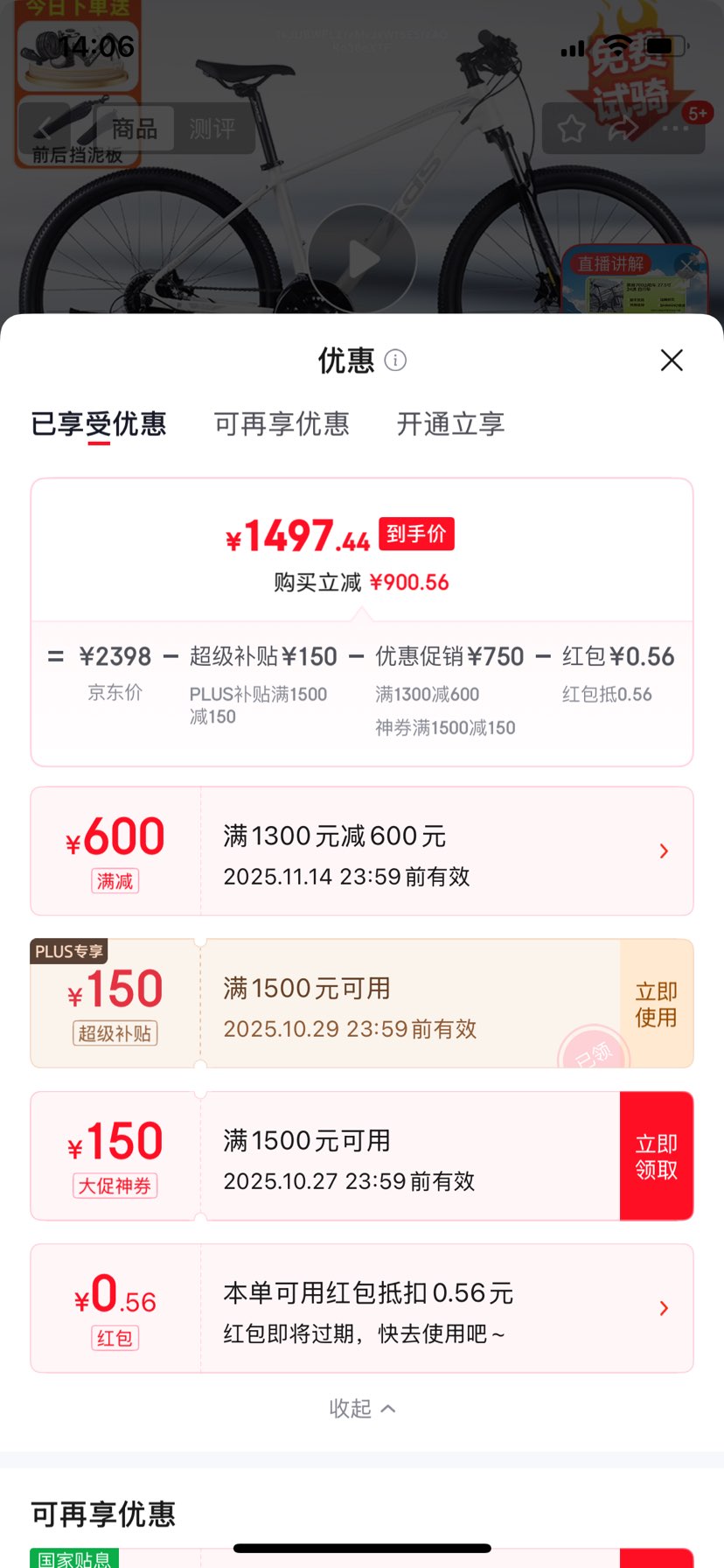Close the 优惠 popup
Image resolution: width=724 pixels, height=1568 pixels.
[671, 360]
